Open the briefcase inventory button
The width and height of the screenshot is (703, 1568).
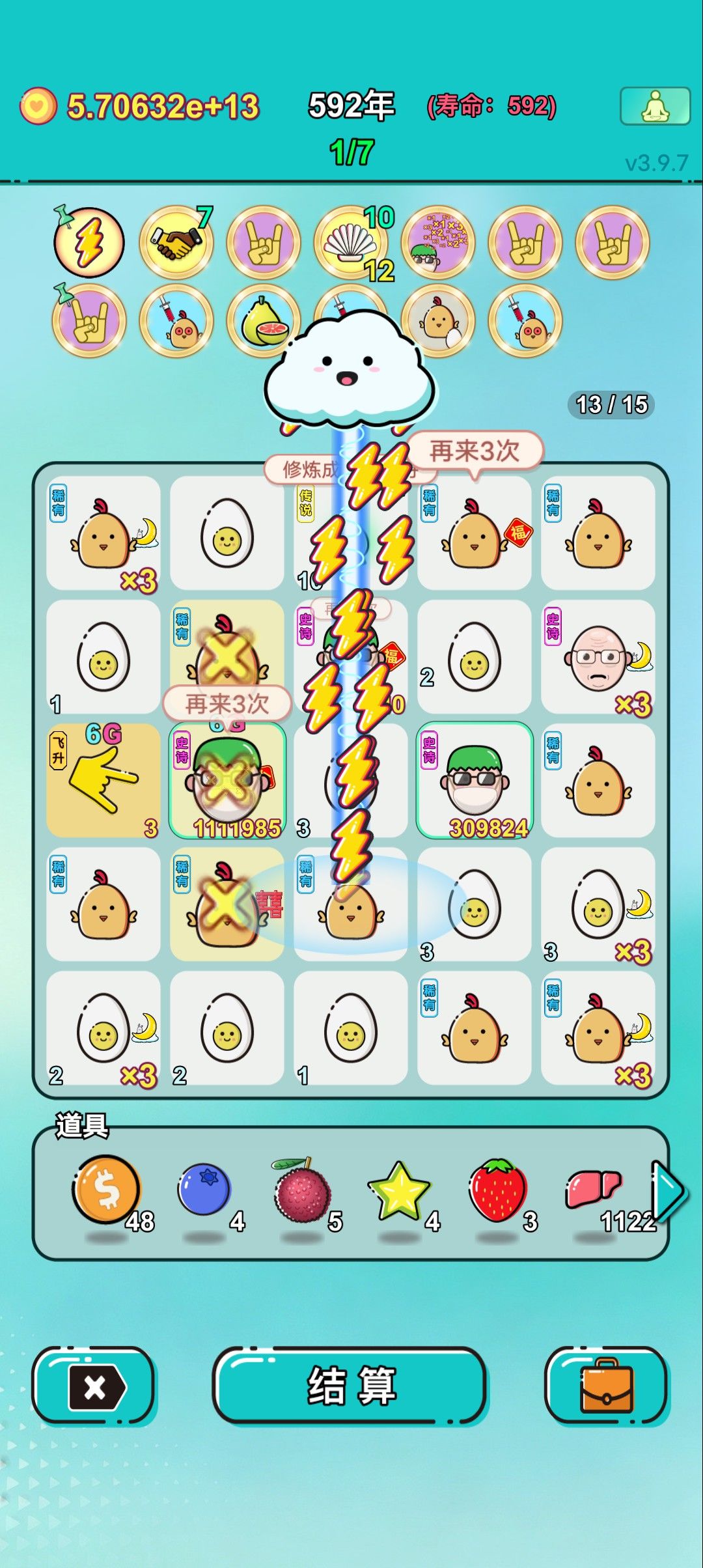coord(607,1385)
